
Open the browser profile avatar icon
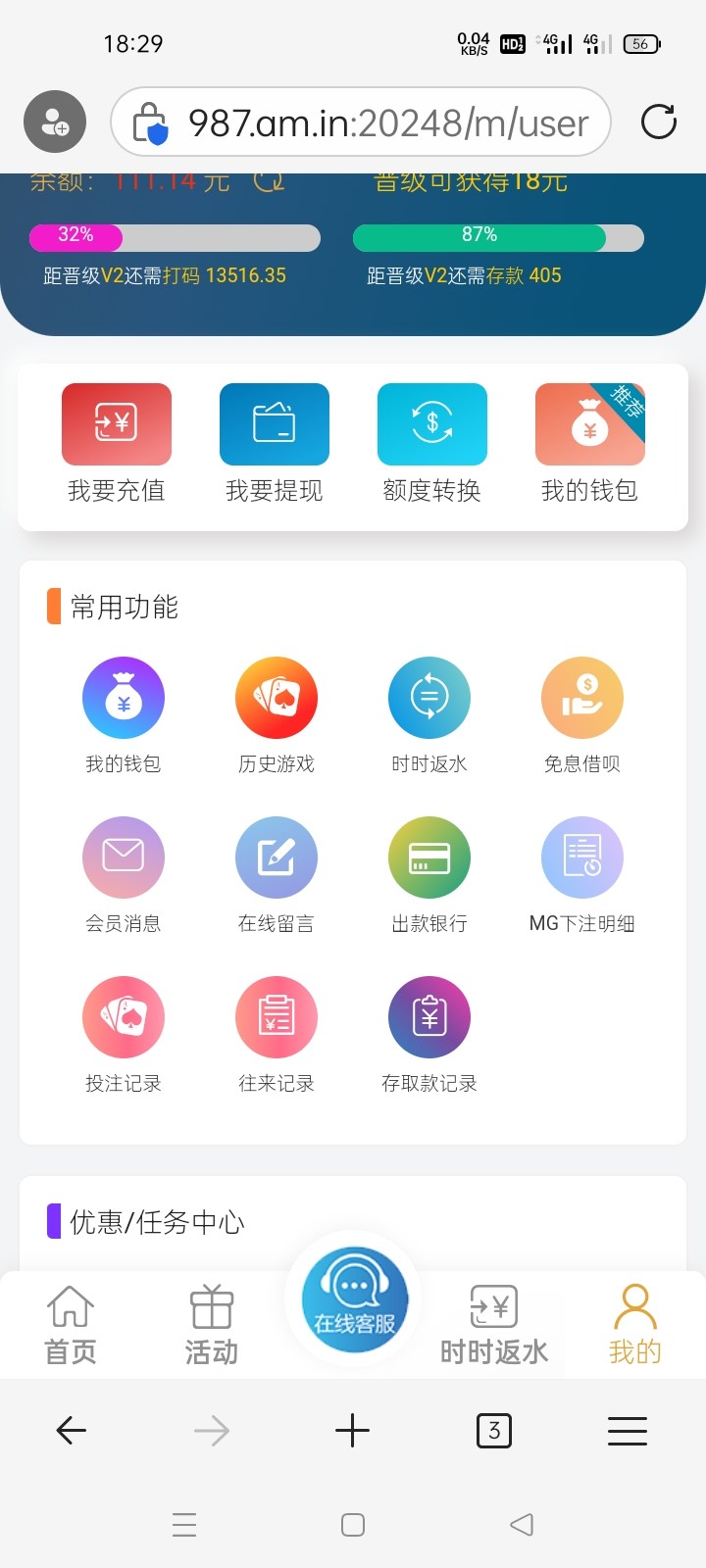[55, 122]
